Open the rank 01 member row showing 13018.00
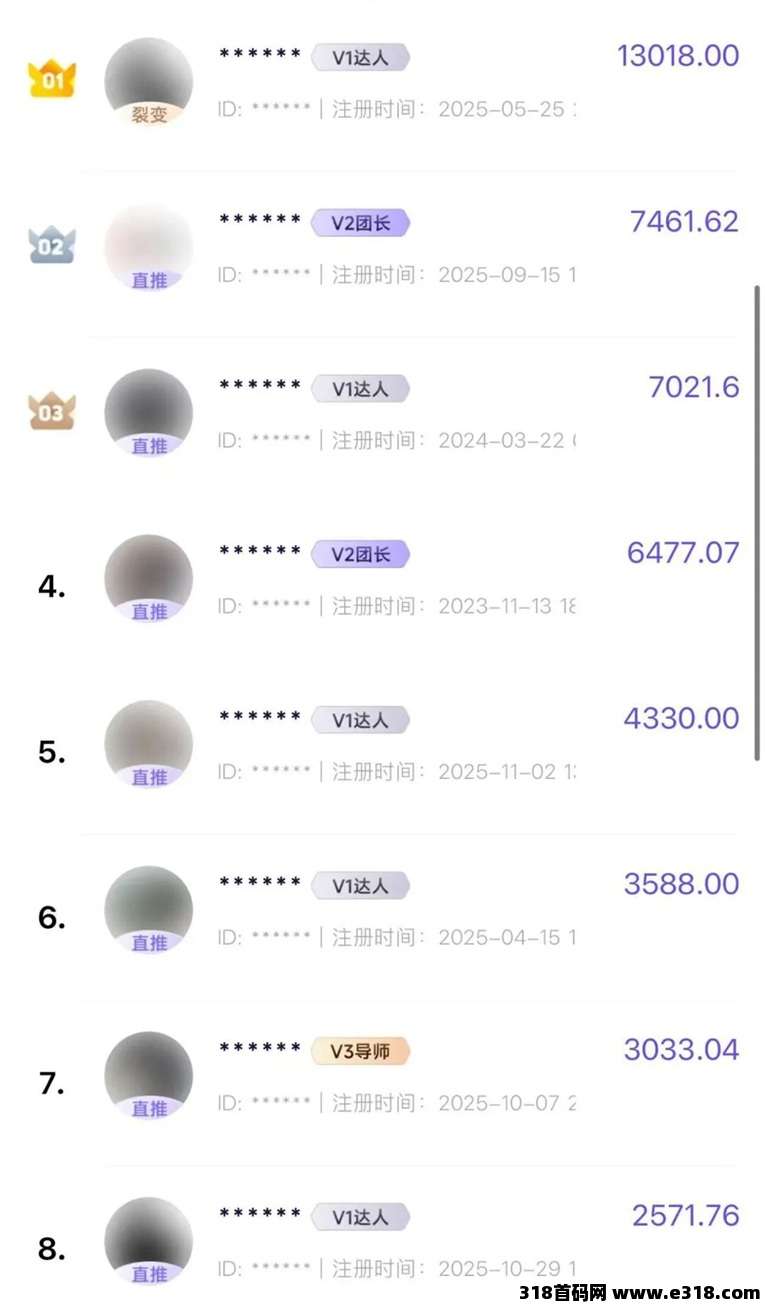Viewport: 765px width, 1310px height. (400, 82)
